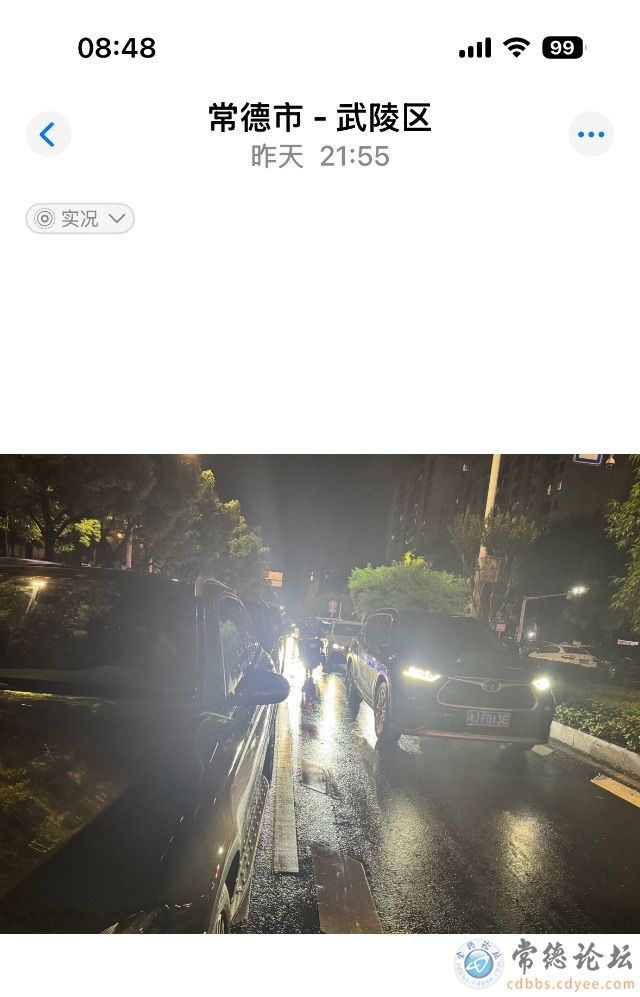Open the more options menu

coord(590,134)
